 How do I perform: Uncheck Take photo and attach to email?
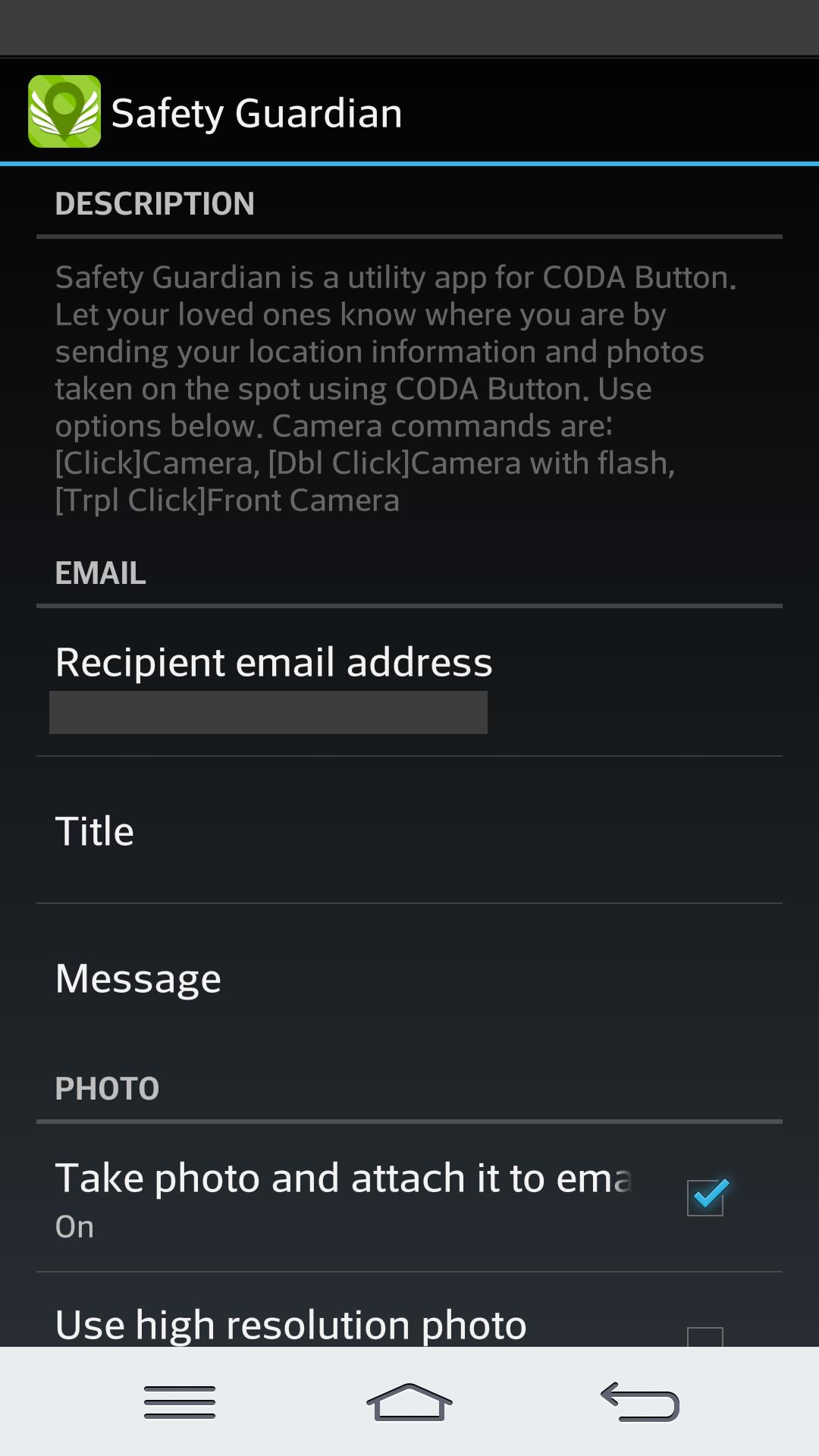coord(705,1197)
